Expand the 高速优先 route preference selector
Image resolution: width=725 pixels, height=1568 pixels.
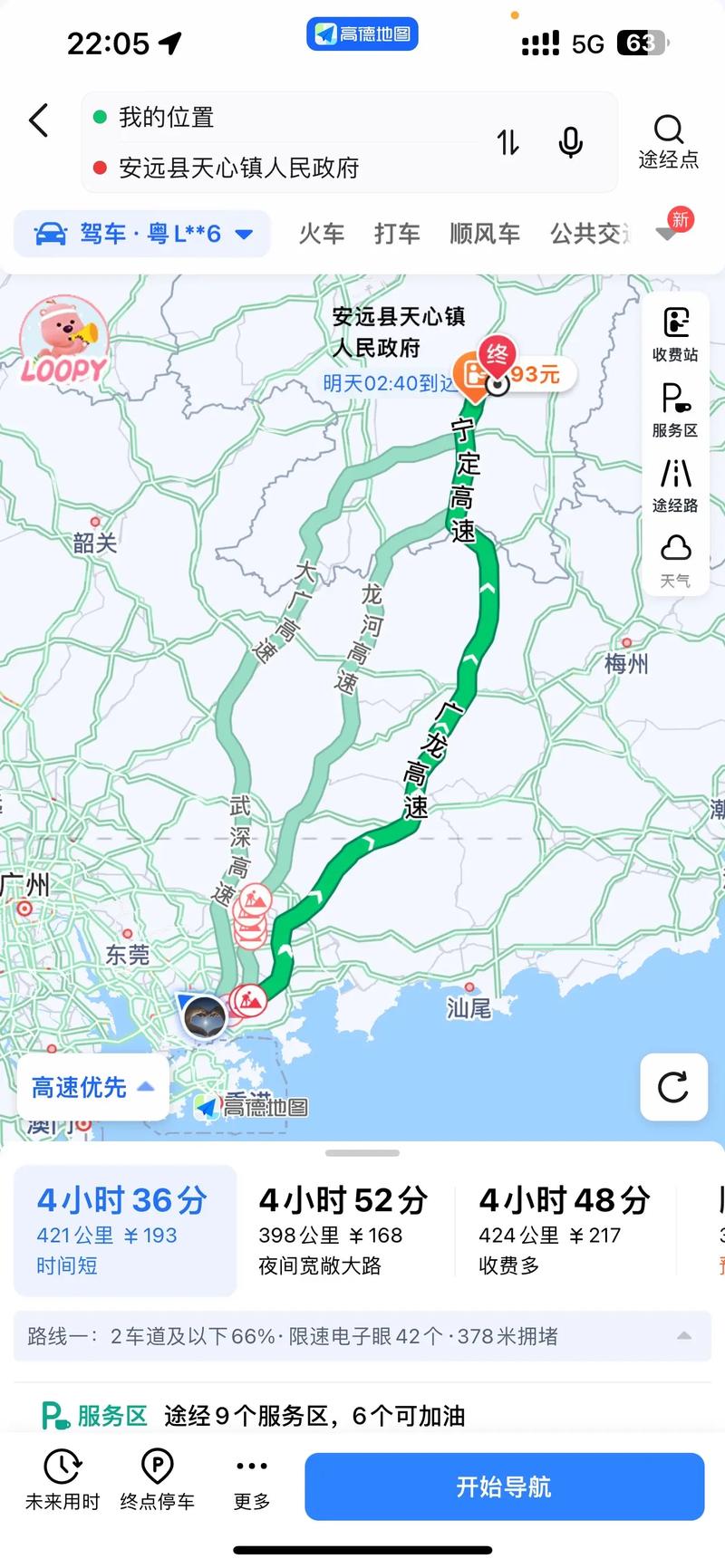click(x=92, y=1087)
